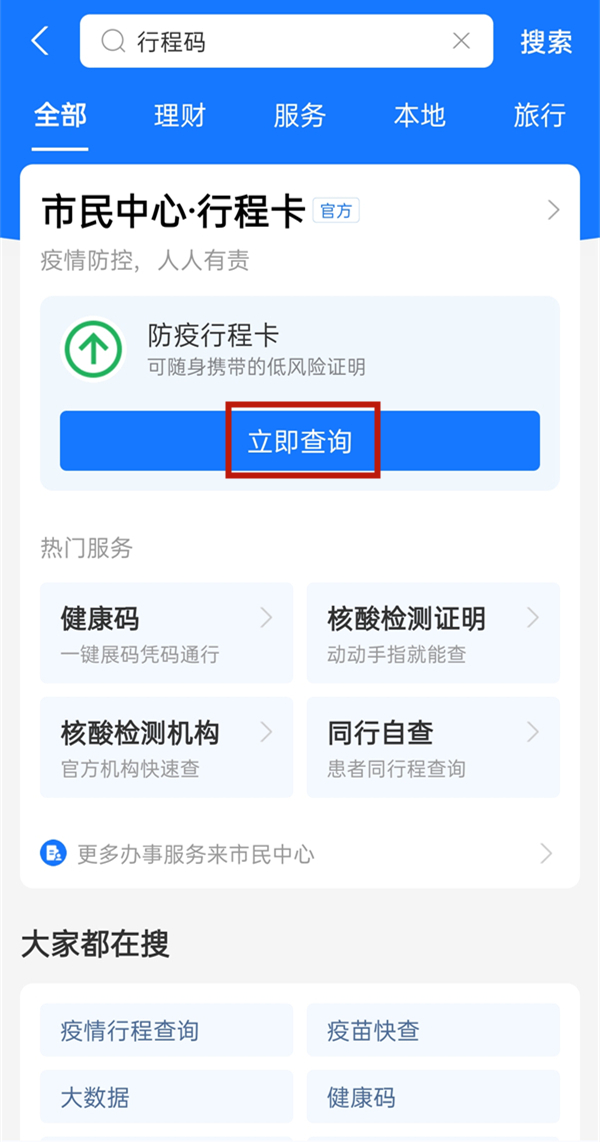Open 核酸检测证明 service
The width and height of the screenshot is (600, 1142).
[x=433, y=633]
